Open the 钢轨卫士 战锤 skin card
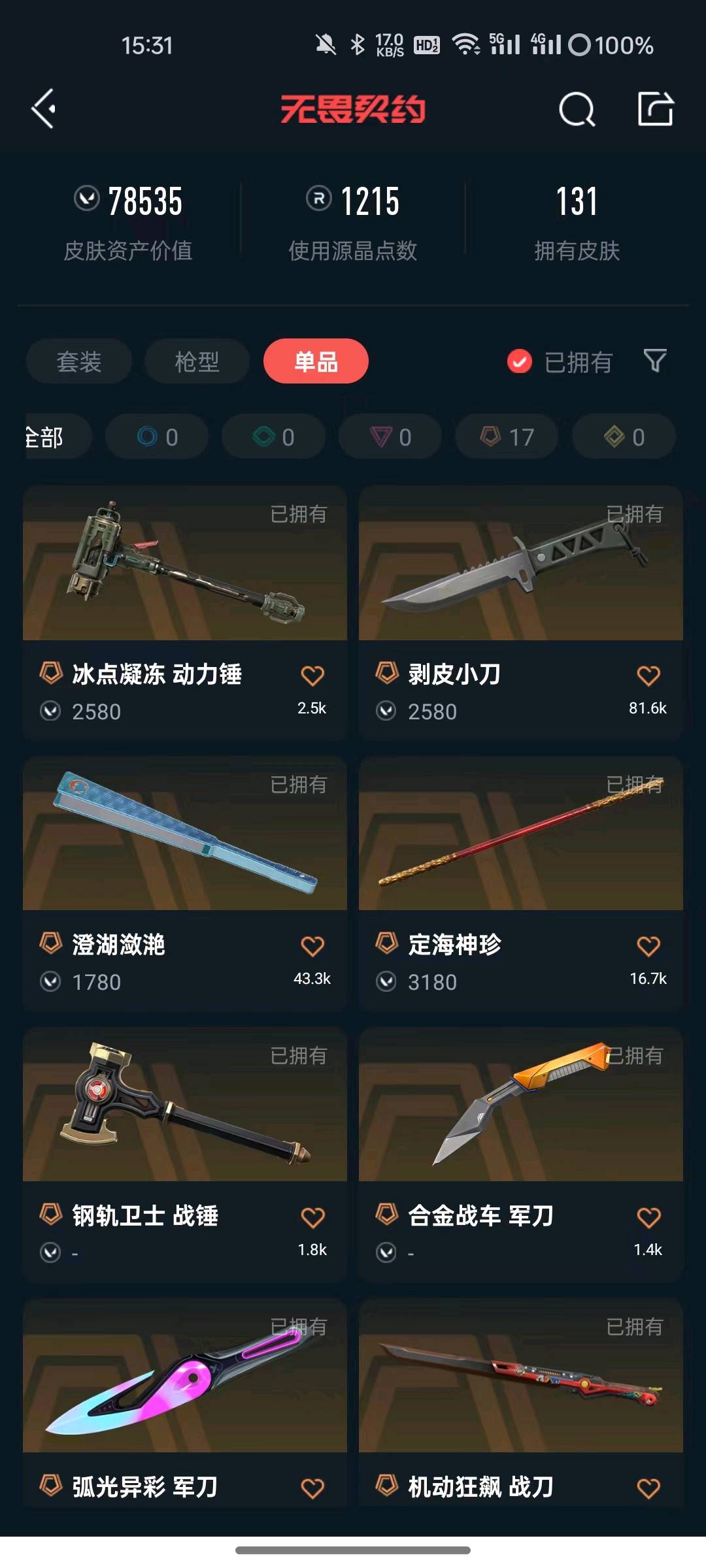 click(x=184, y=1104)
